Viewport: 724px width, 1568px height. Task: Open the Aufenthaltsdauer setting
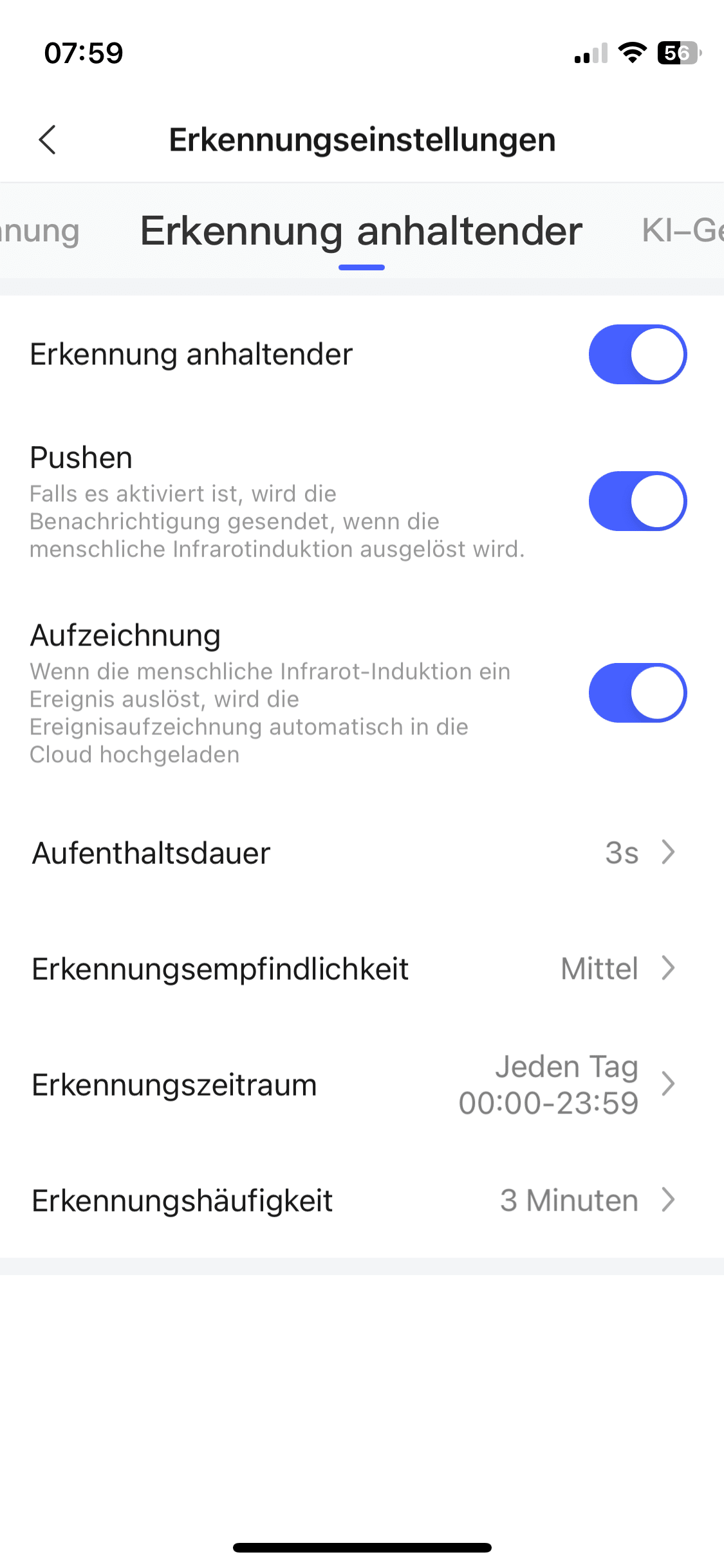pos(362,853)
